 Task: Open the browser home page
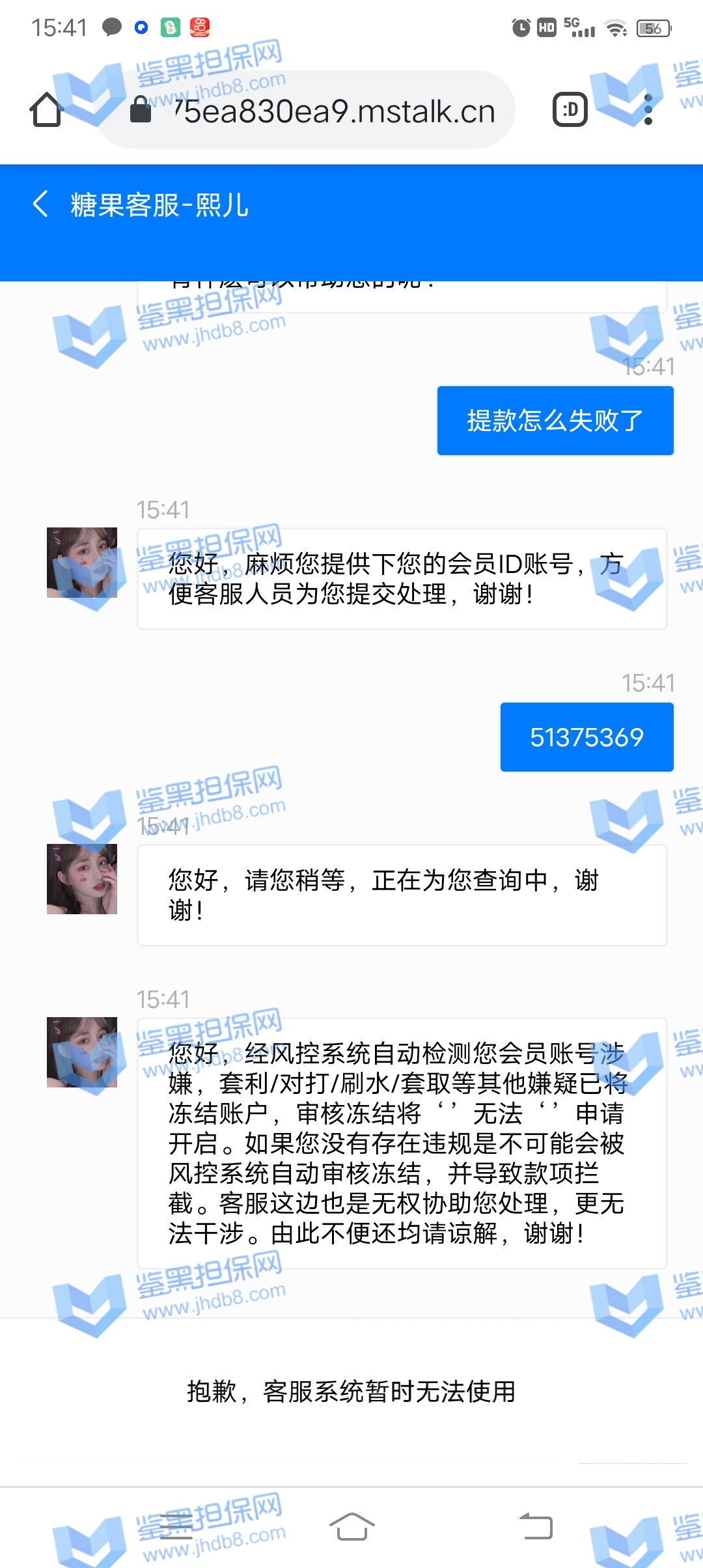click(x=46, y=110)
